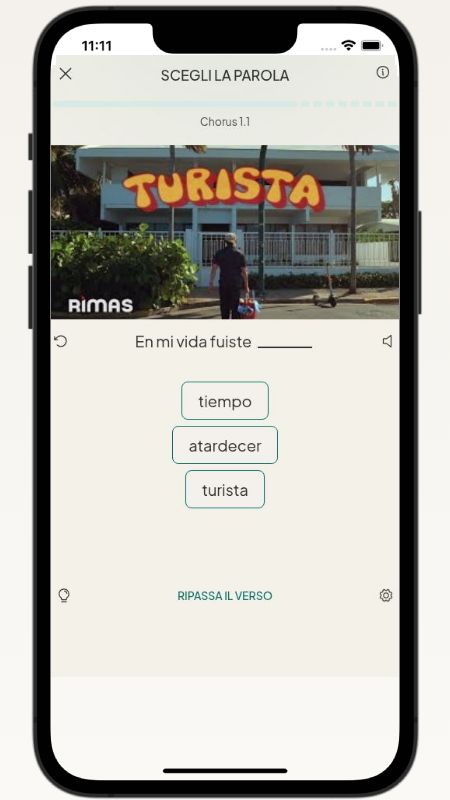This screenshot has height=800, width=450.
Task: Open the info icon
Action: [383, 72]
